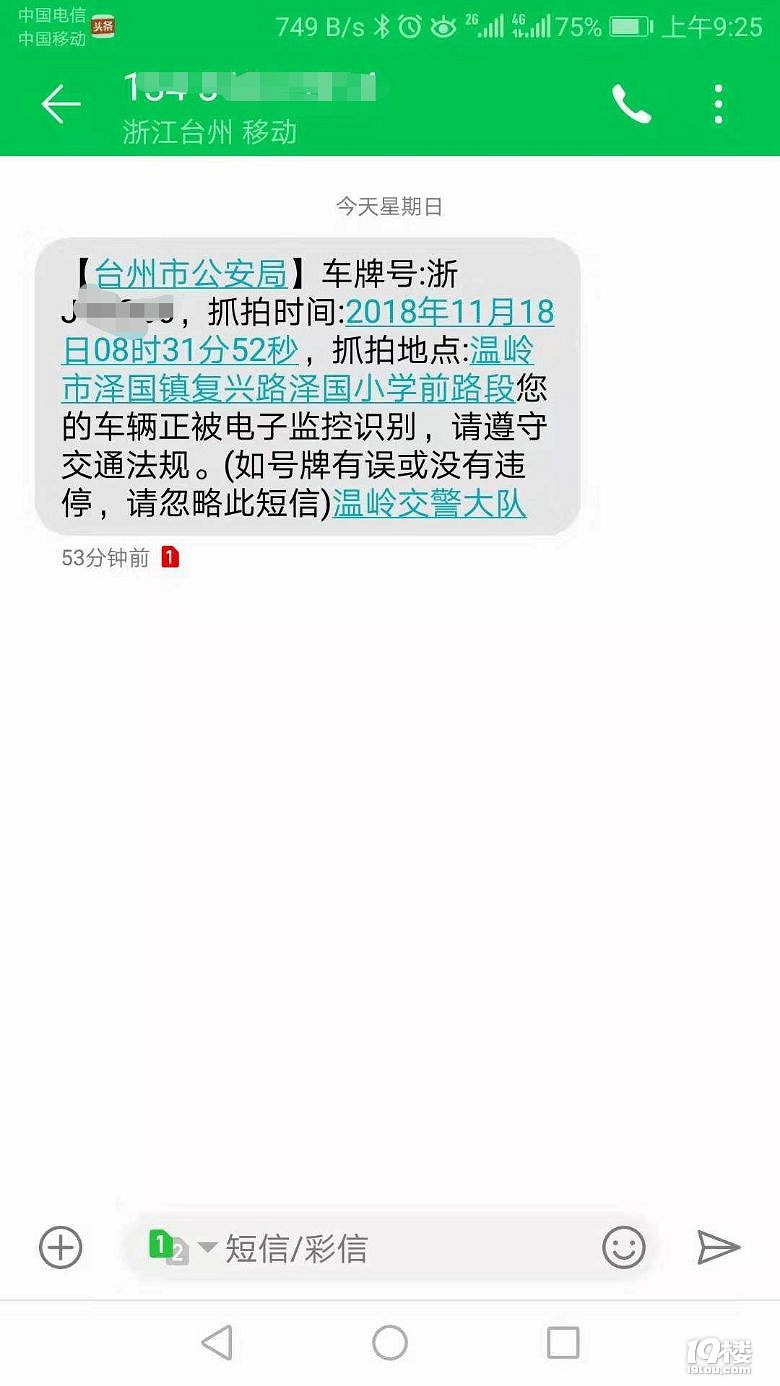The width and height of the screenshot is (780, 1386).
Task: Tap the plus icon to attach content
Action: [x=60, y=1248]
